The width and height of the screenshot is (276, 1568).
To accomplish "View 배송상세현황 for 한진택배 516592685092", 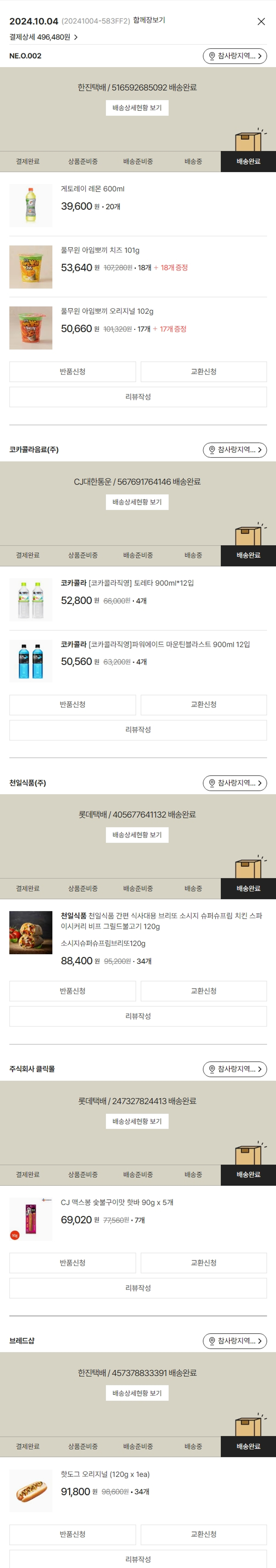I will [x=137, y=108].
